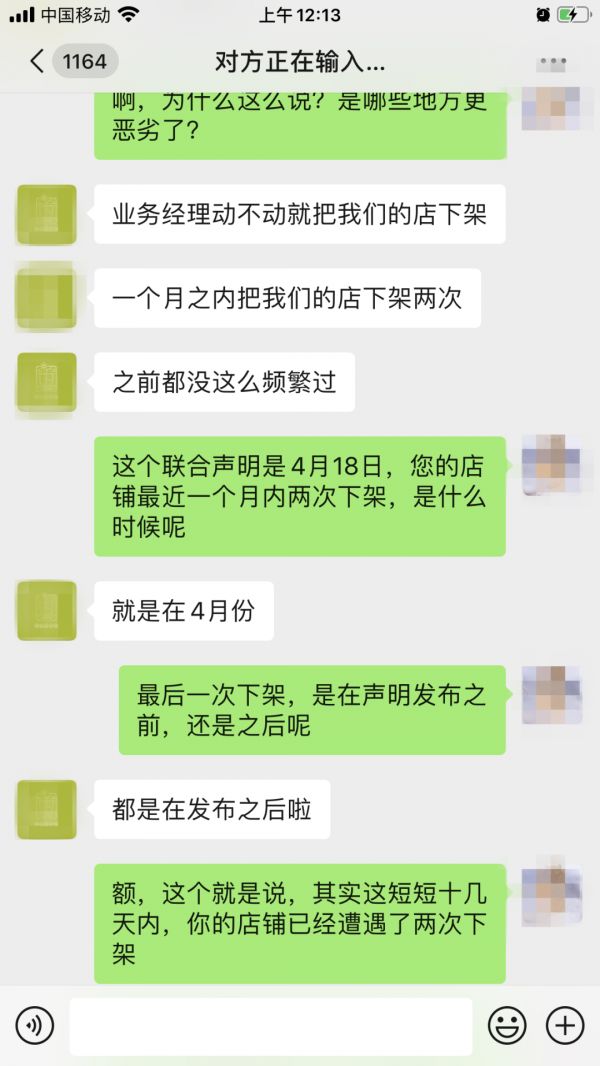Tap avatar next to 都是在发布之后啦
The width and height of the screenshot is (600, 1066).
(x=46, y=809)
